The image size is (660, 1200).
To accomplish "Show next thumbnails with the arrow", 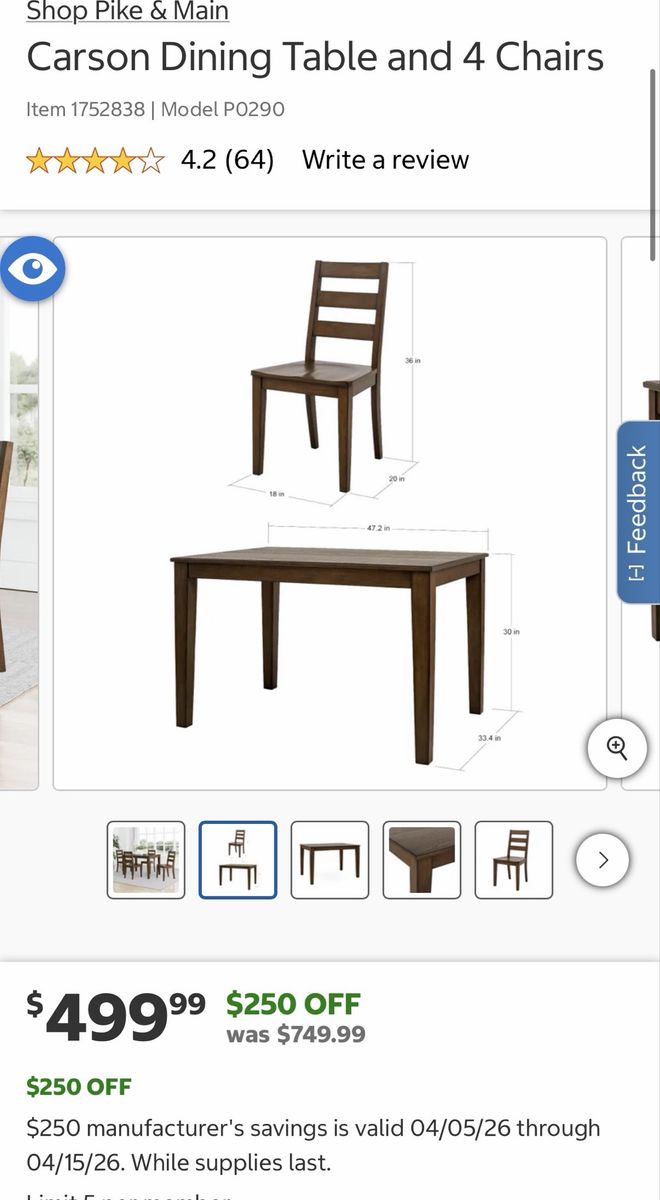I will coord(603,860).
